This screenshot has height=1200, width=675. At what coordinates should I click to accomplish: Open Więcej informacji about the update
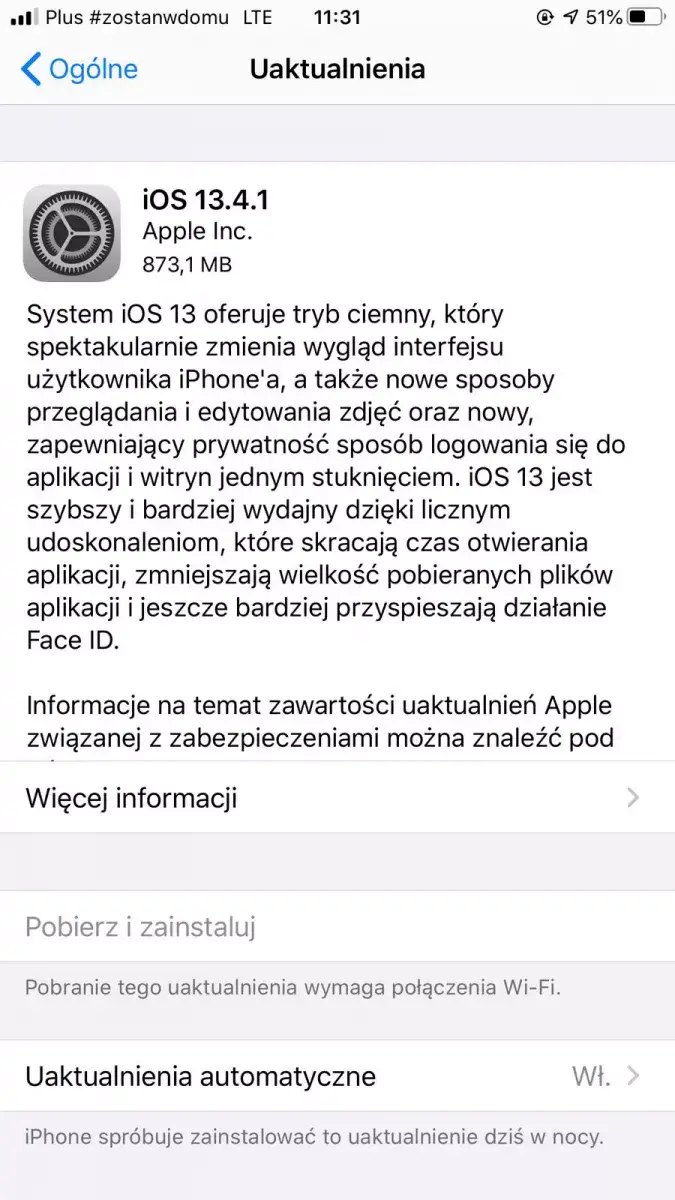pos(336,798)
